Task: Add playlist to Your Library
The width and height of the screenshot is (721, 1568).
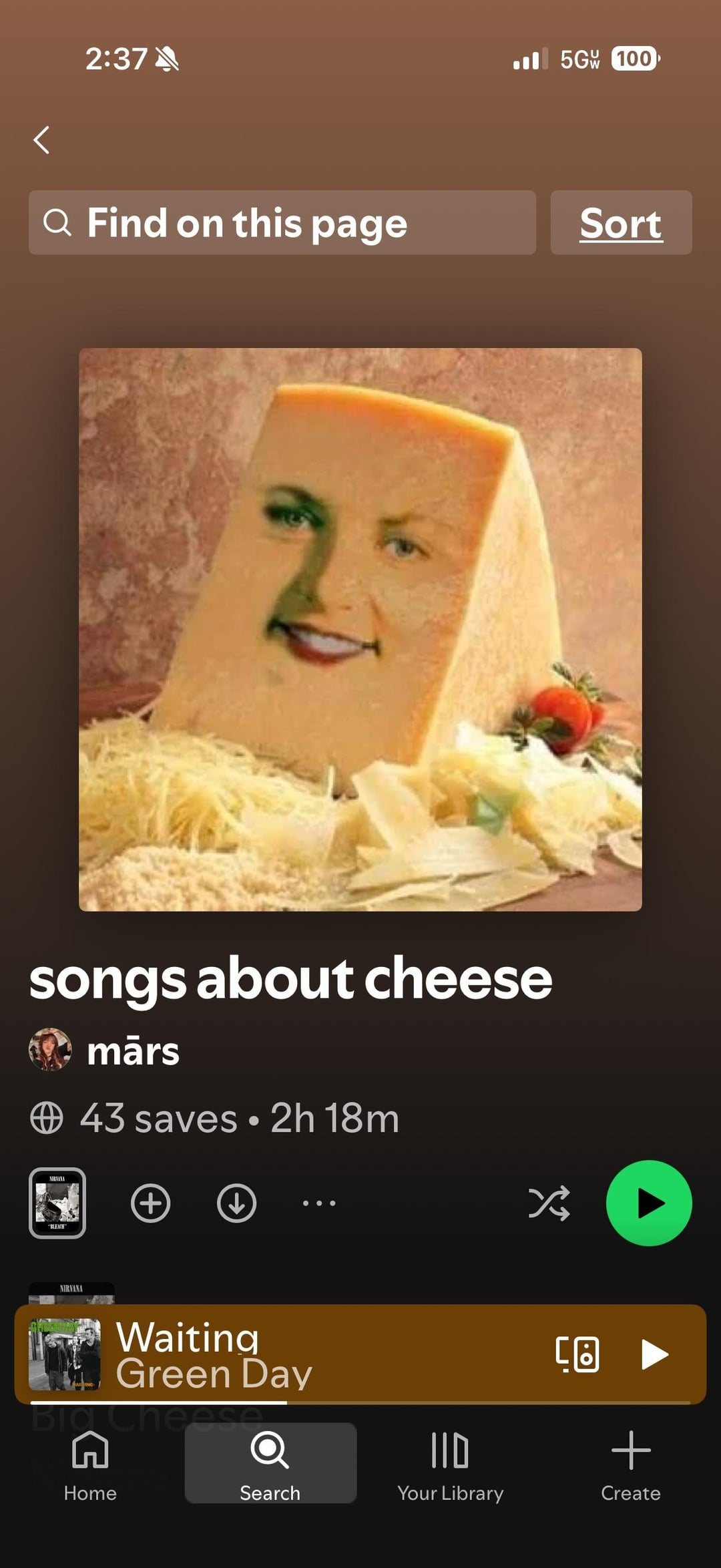Action: coord(150,1203)
